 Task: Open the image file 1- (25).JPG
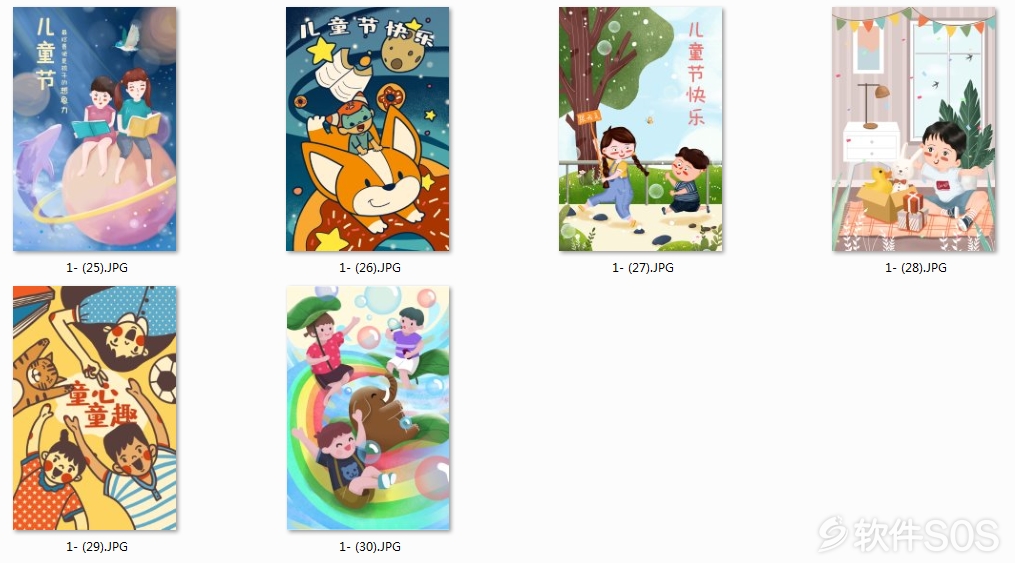(95, 130)
